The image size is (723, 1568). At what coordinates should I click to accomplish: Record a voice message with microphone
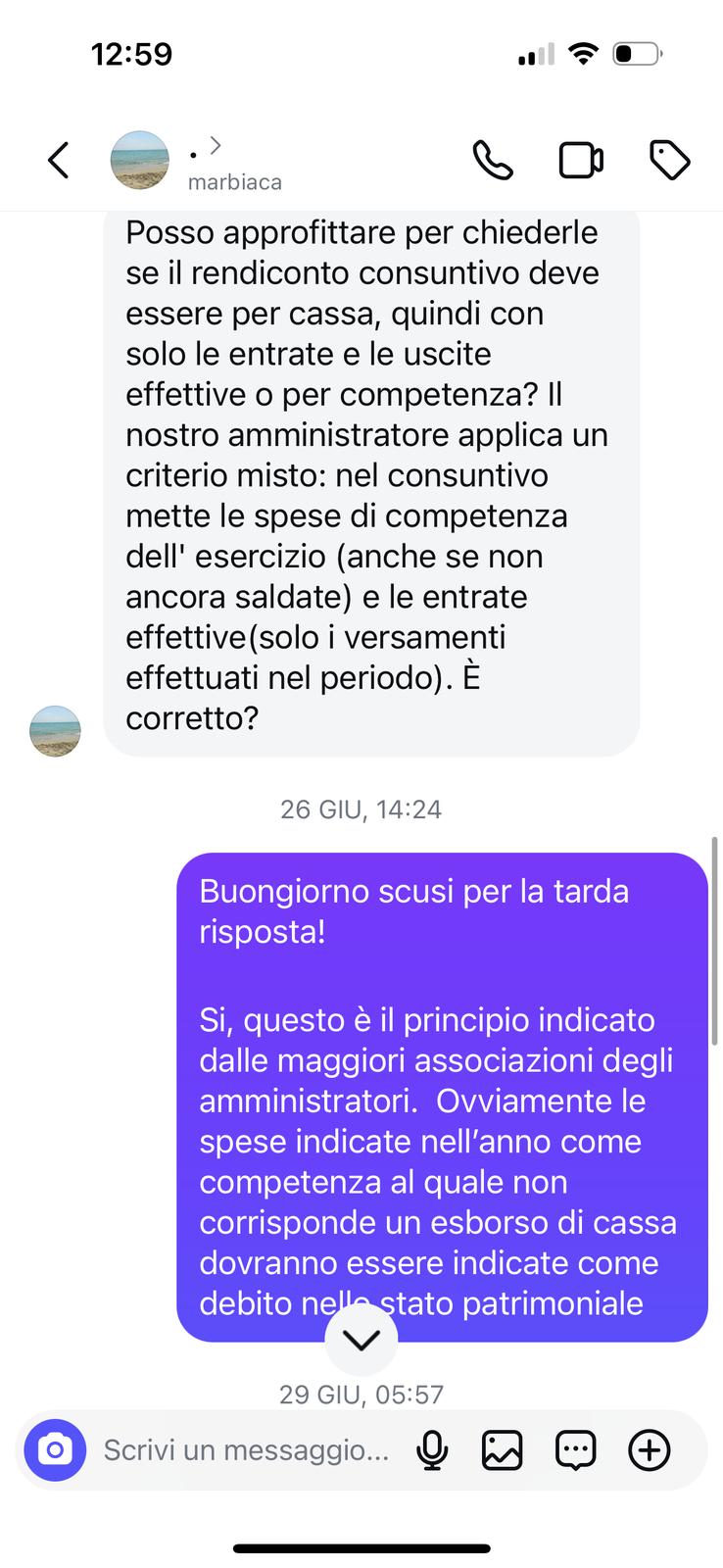(432, 1449)
